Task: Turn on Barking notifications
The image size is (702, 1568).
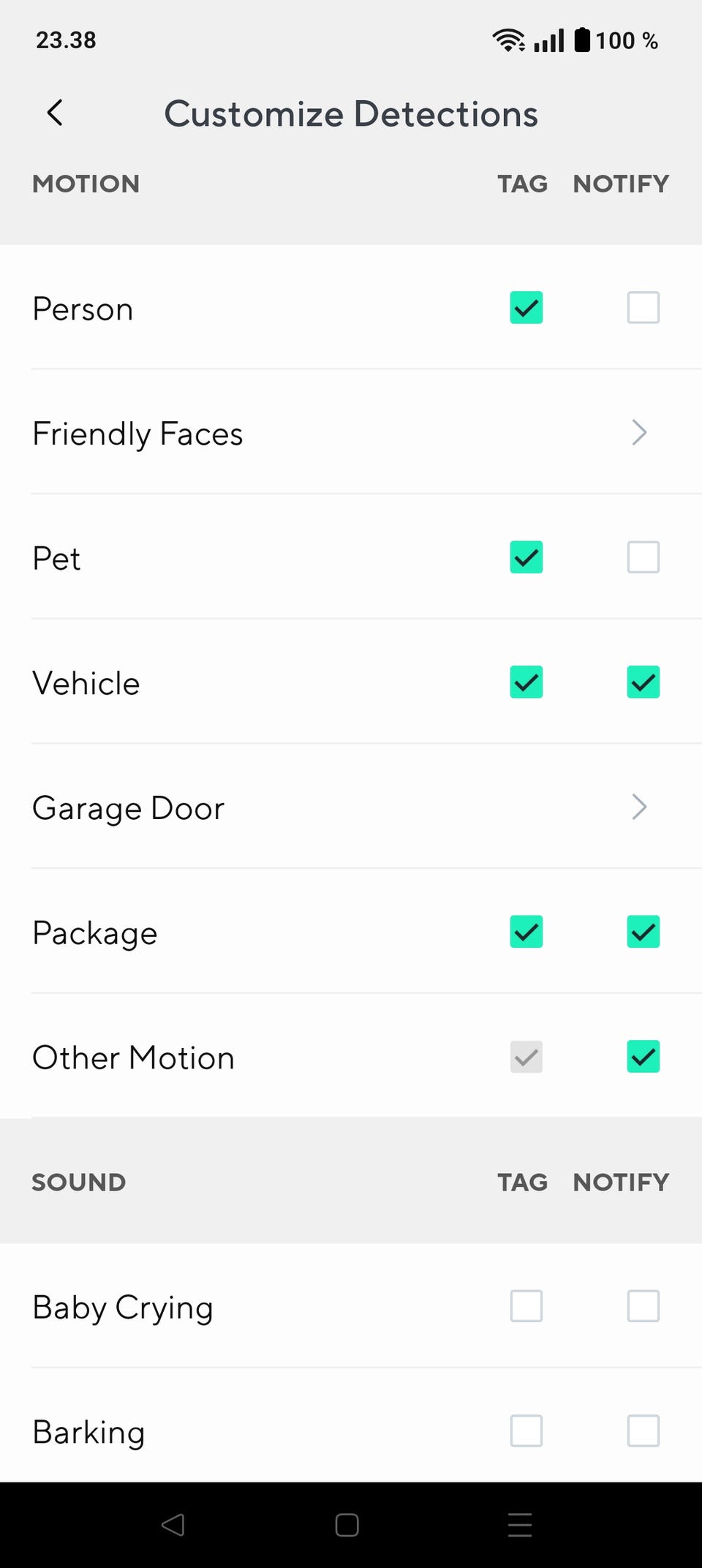Action: coord(643,1431)
